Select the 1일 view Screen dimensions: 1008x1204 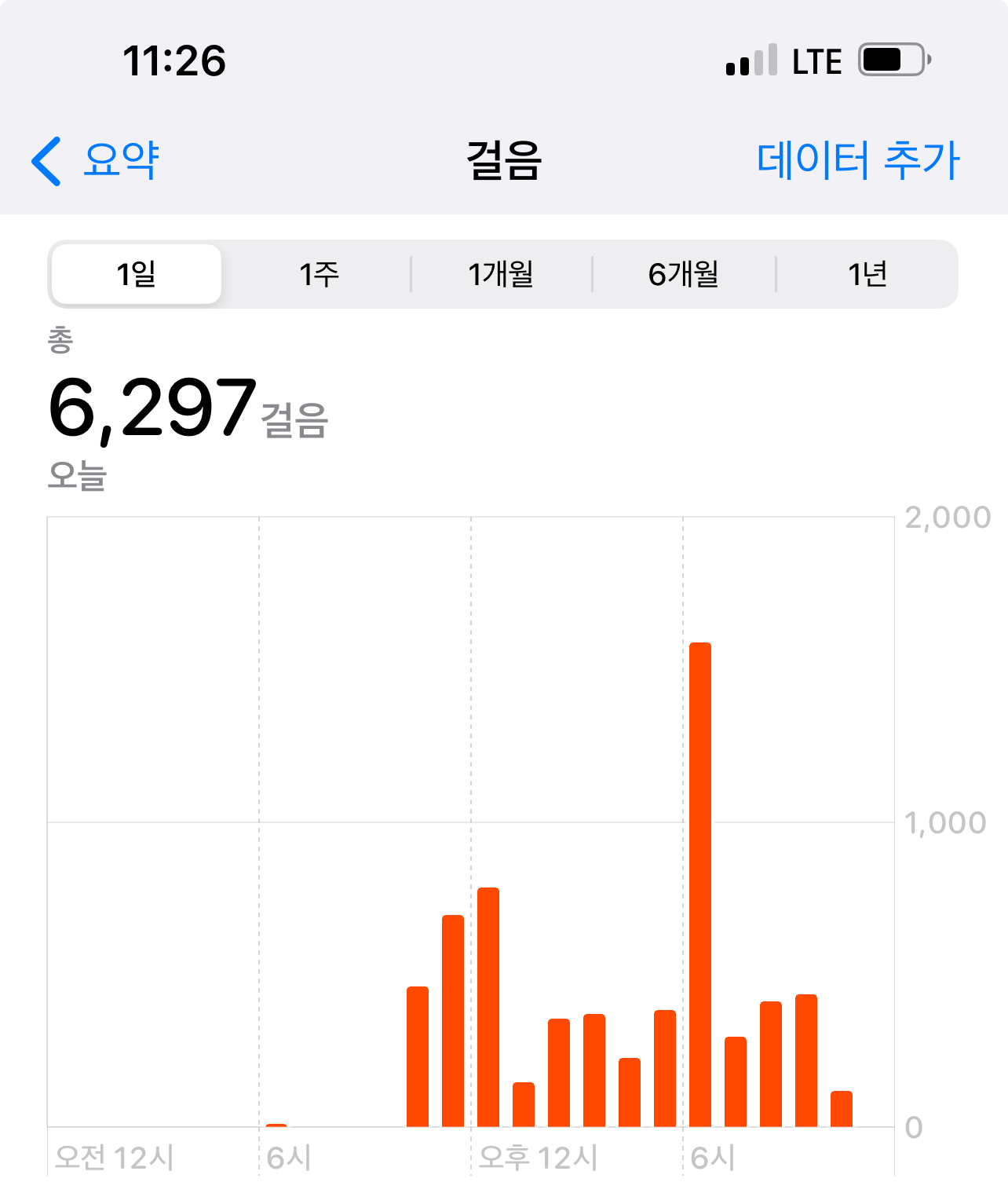pos(137,274)
